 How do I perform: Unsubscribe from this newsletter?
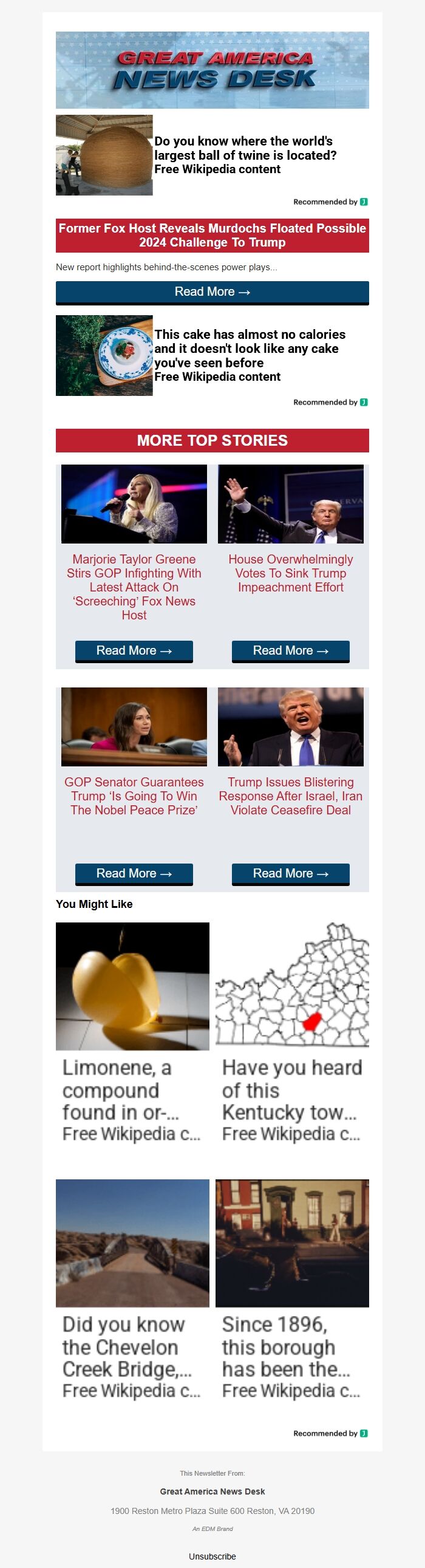[x=212, y=1556]
